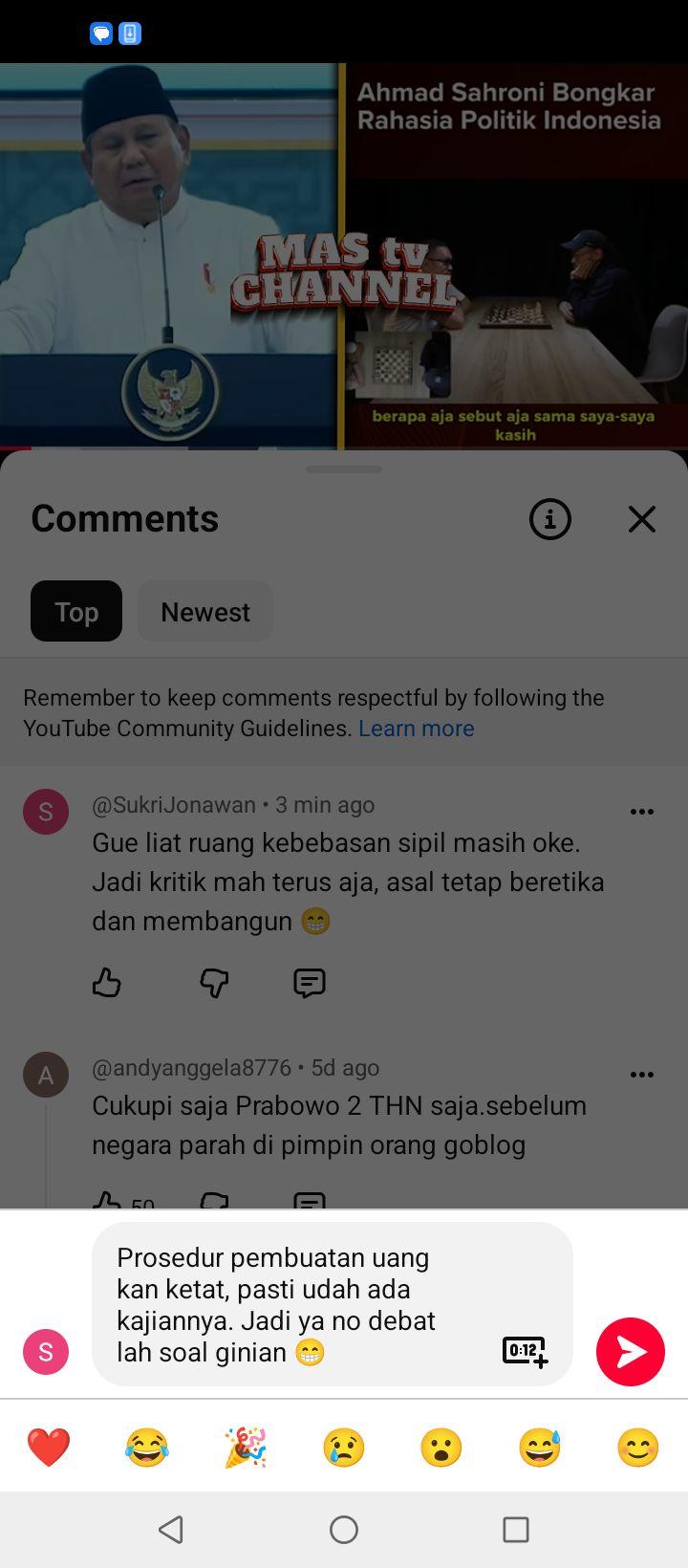The width and height of the screenshot is (688, 1568).
Task: Tap the comment text field
Action: coord(296,1304)
